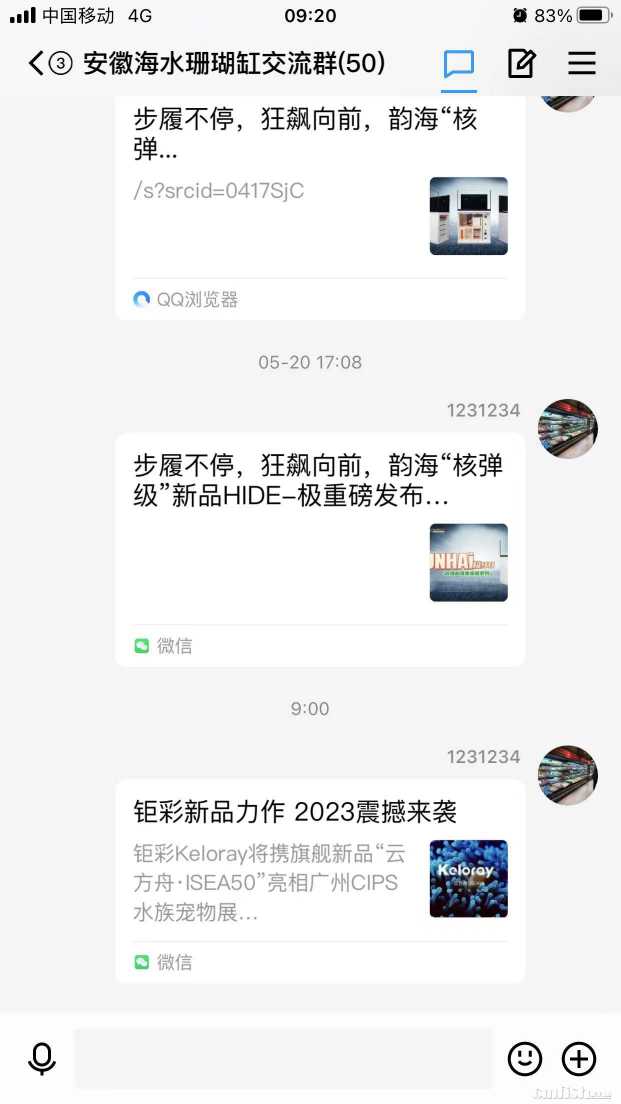Open the 钜彩新品力作 2023震撼来袭 article
This screenshot has height=1104, width=621.
[320, 880]
